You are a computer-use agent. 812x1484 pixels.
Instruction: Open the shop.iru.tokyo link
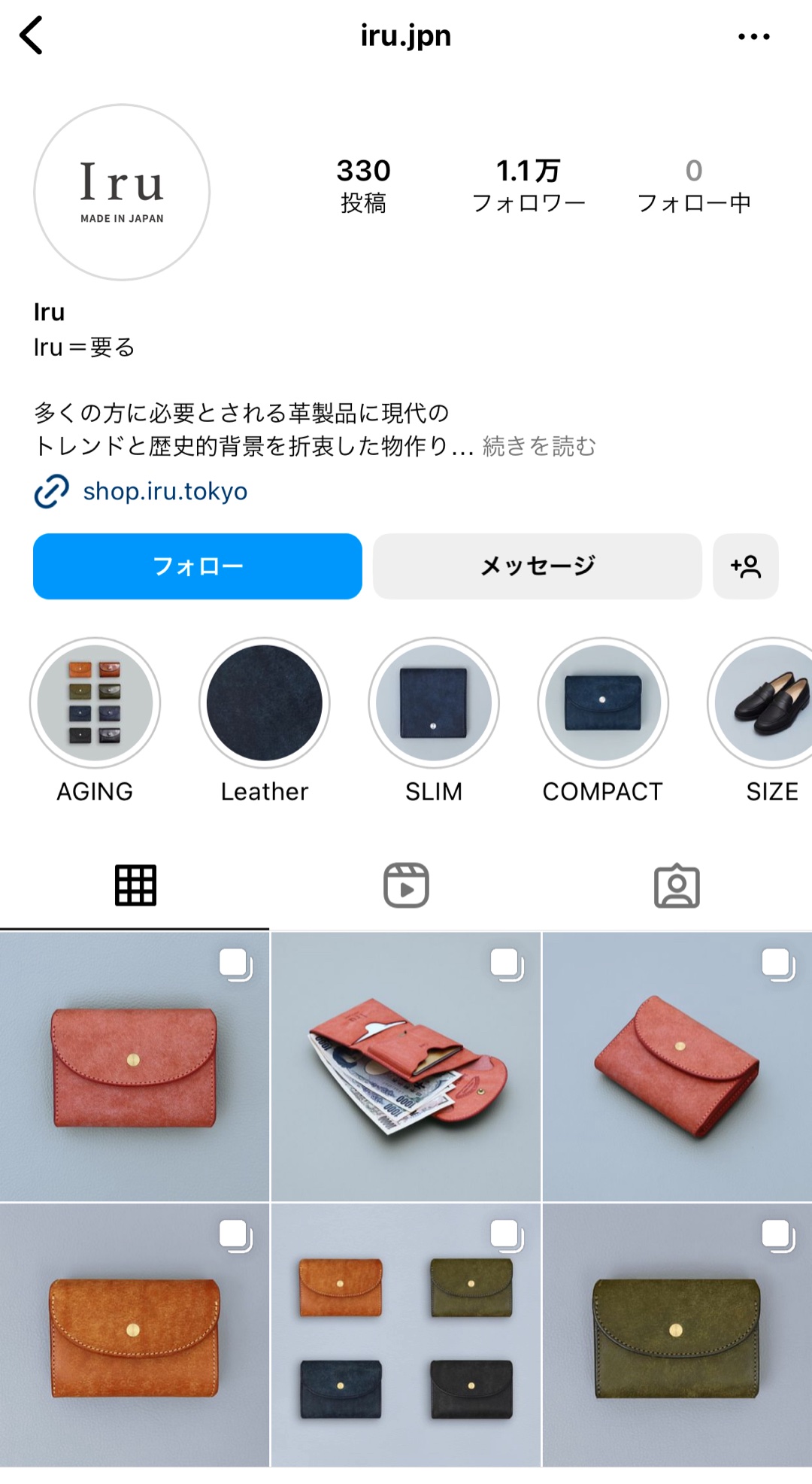coord(165,491)
